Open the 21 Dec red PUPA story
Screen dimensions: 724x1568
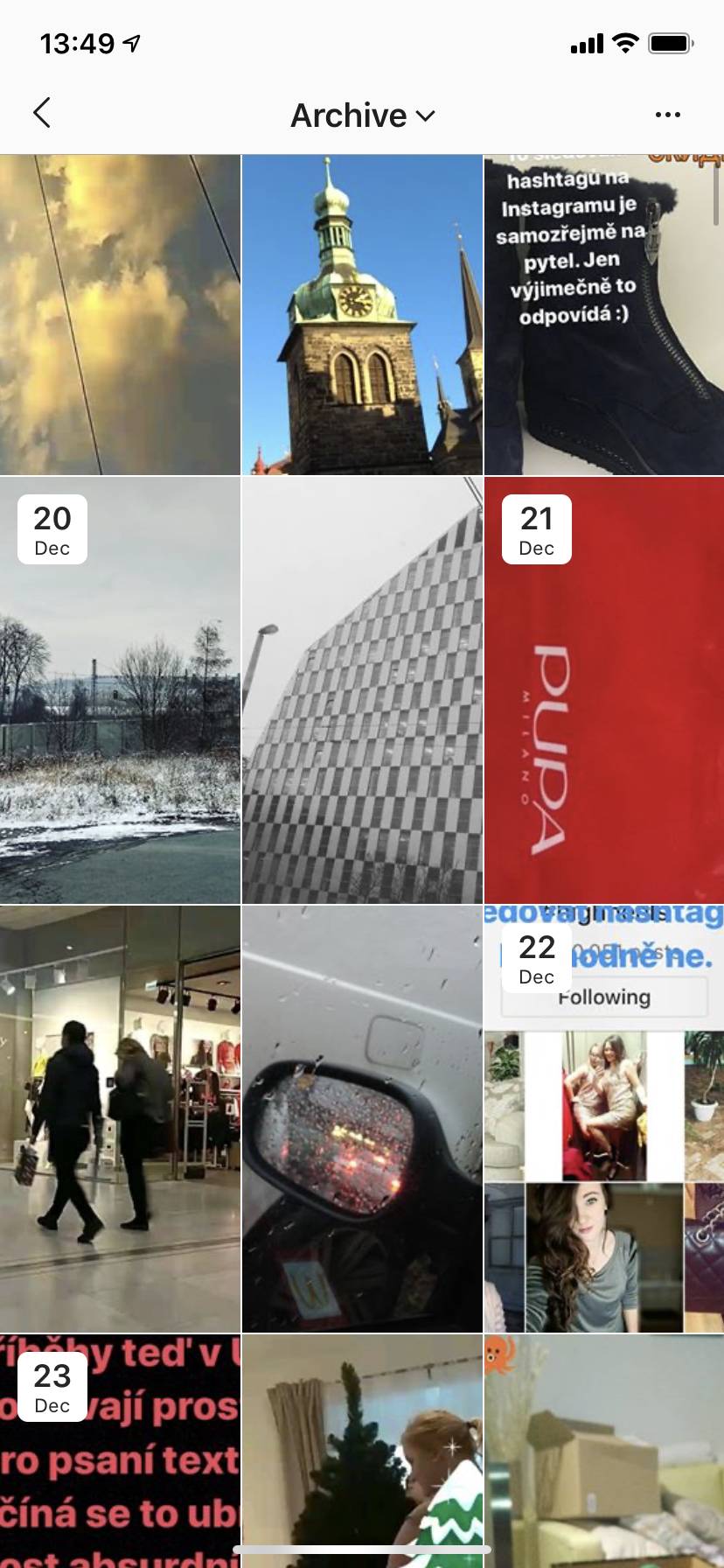[604, 690]
